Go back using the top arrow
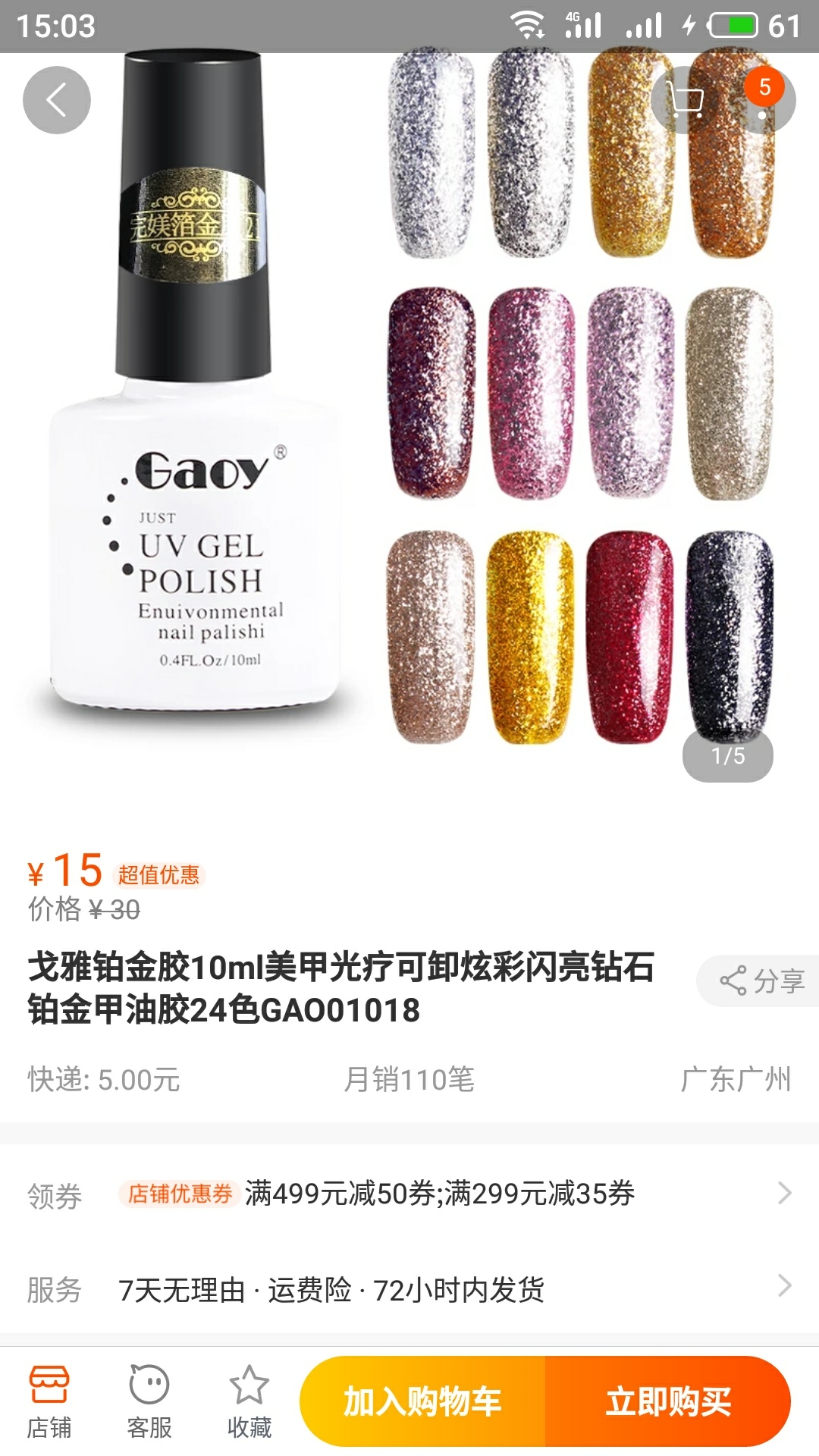 (x=57, y=100)
